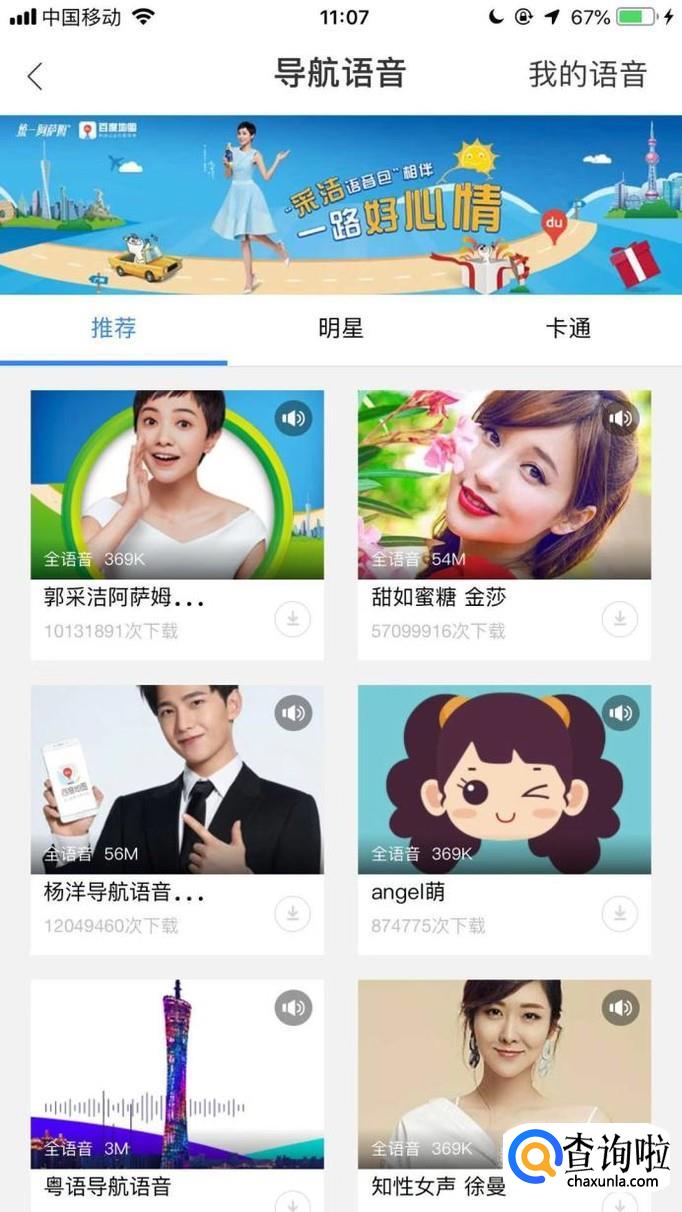
Task: Preview the 郭采洁阿萨姆 voice sample
Action: tap(293, 418)
